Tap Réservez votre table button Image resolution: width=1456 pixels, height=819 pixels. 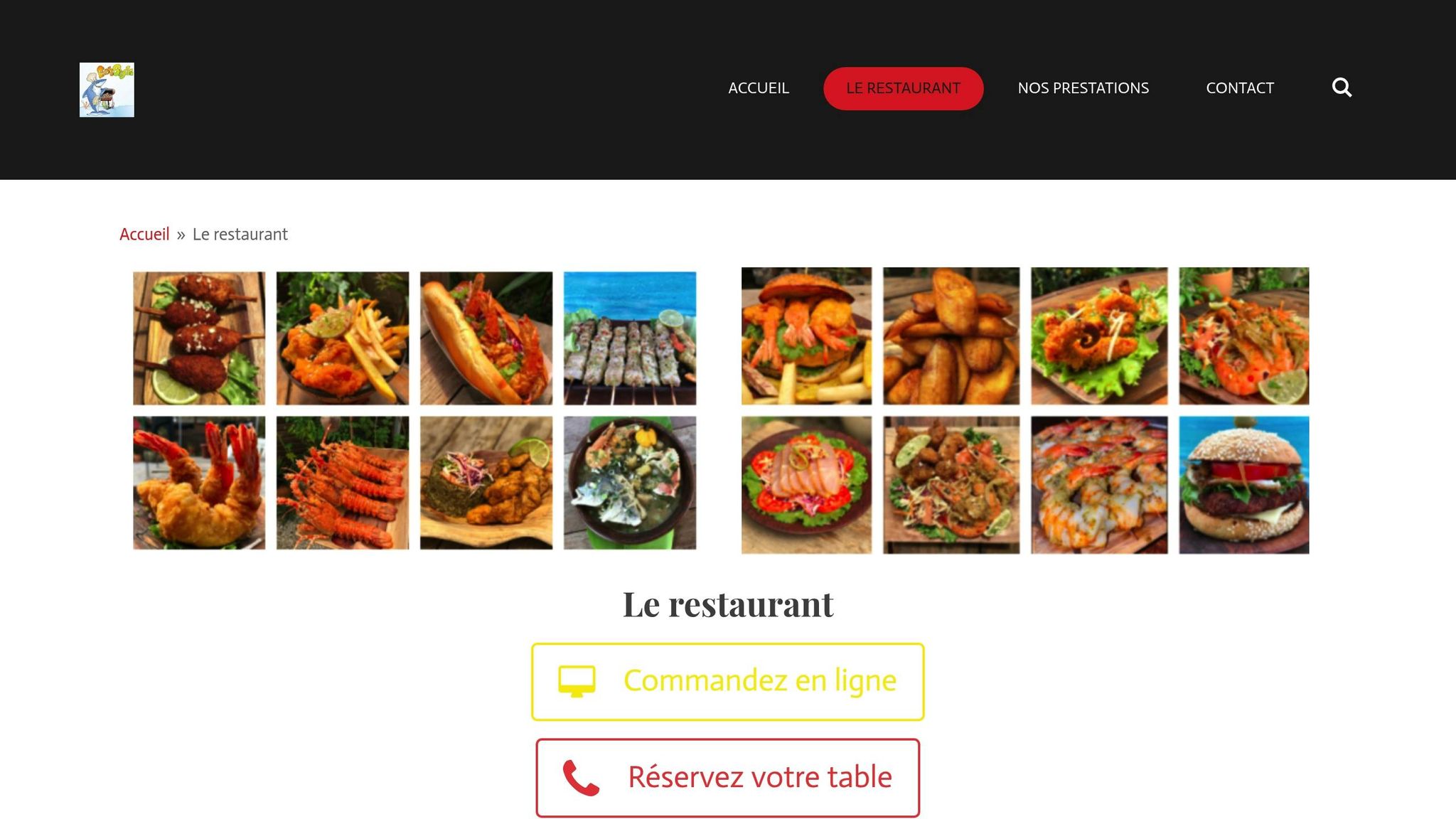(727, 777)
